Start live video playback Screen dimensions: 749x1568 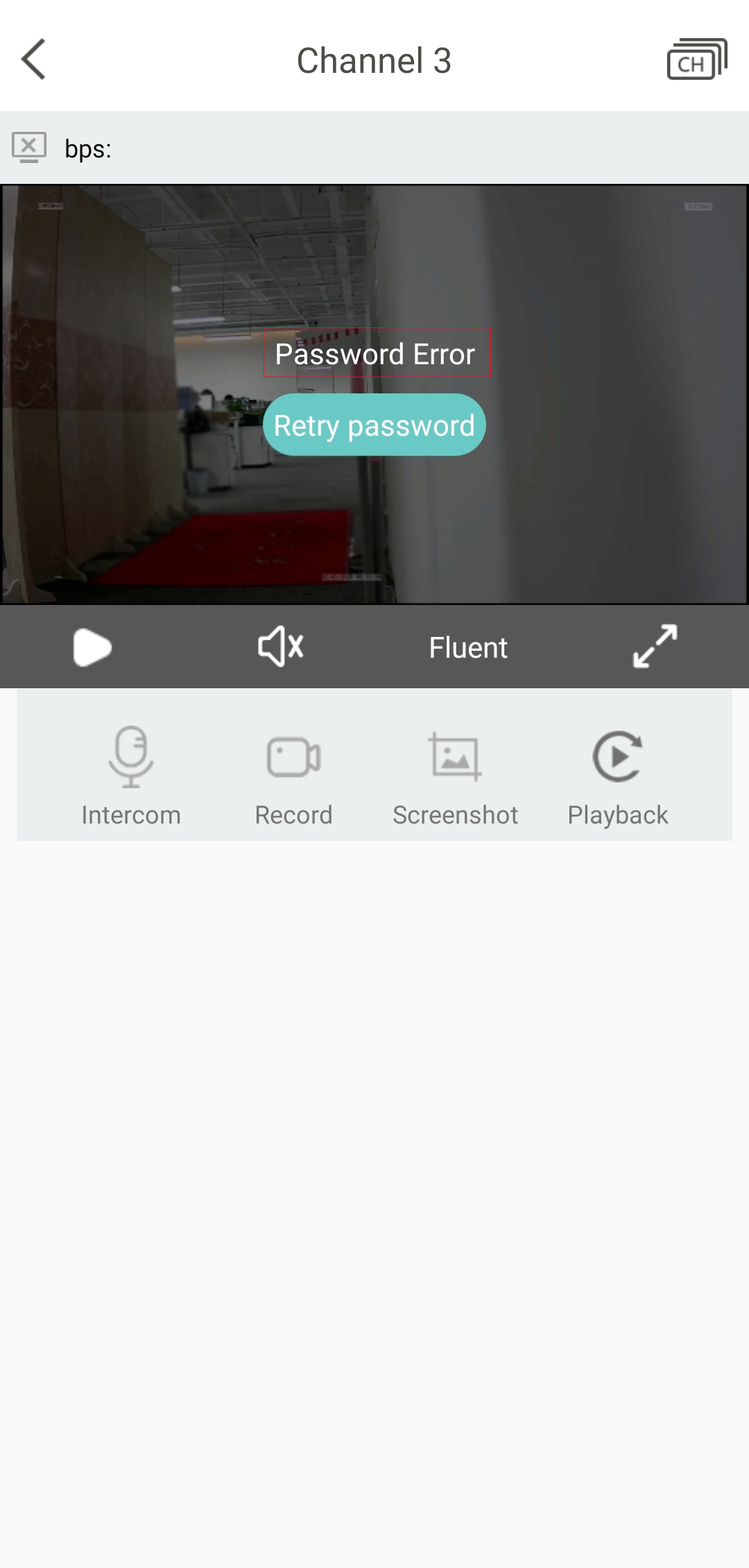point(93,647)
